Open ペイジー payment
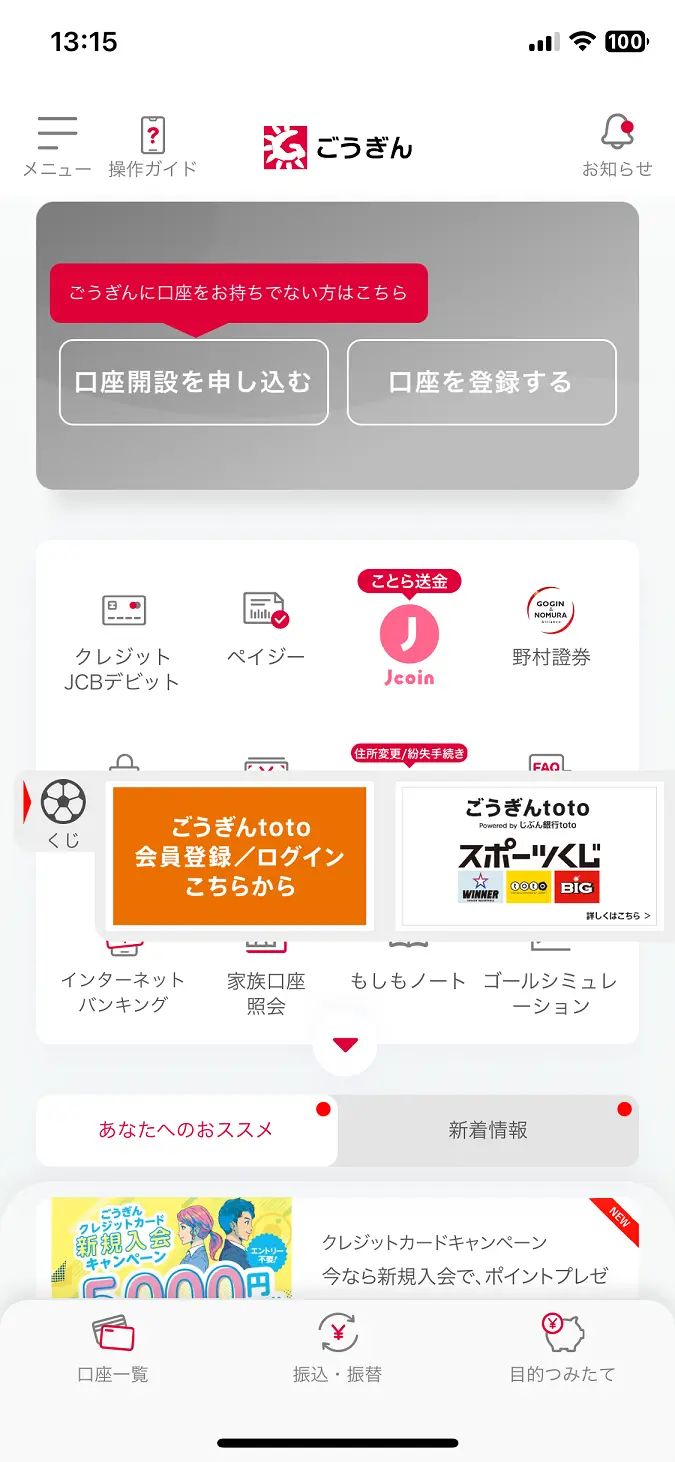 266,628
